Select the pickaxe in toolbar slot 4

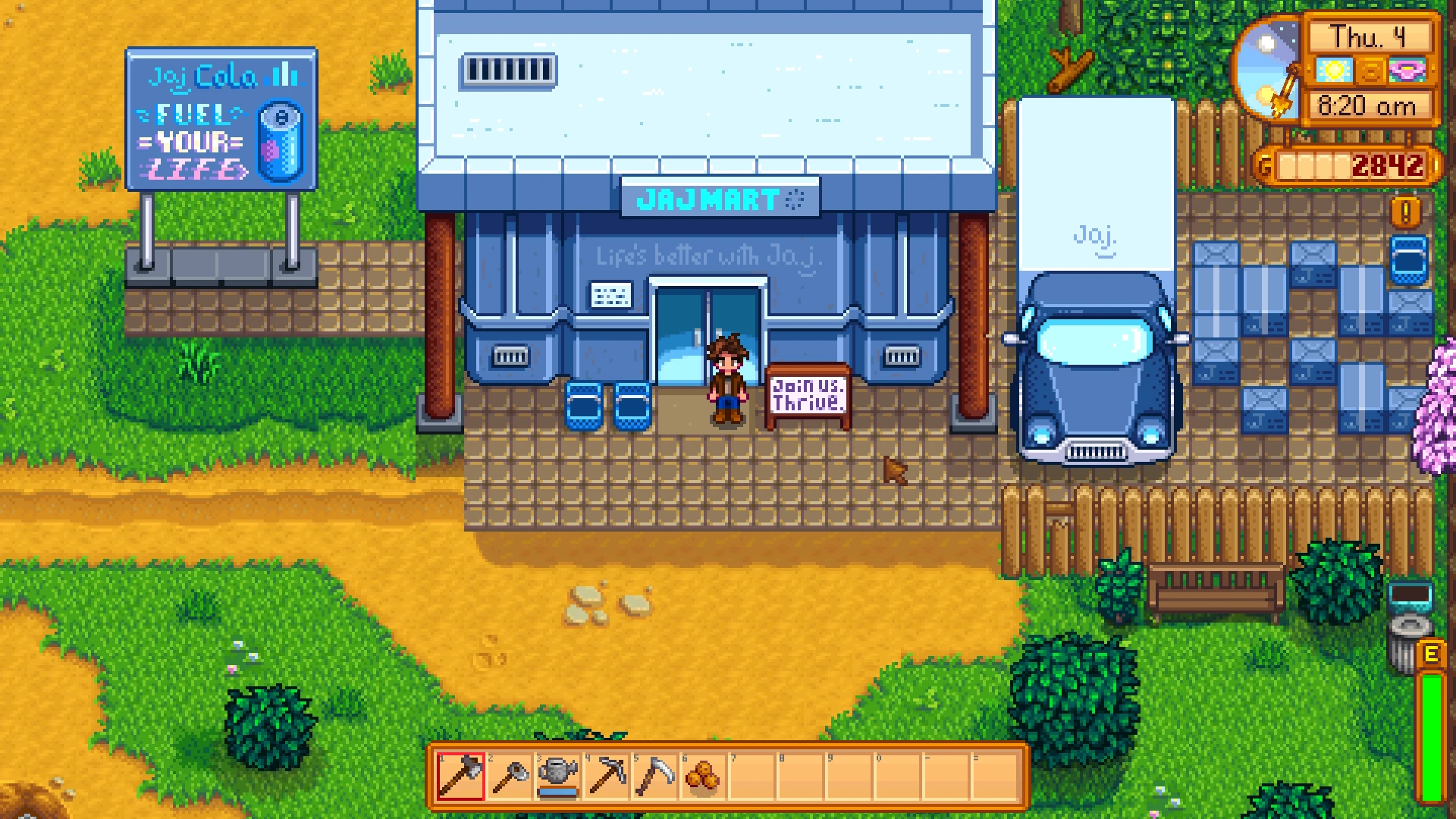tap(607, 776)
